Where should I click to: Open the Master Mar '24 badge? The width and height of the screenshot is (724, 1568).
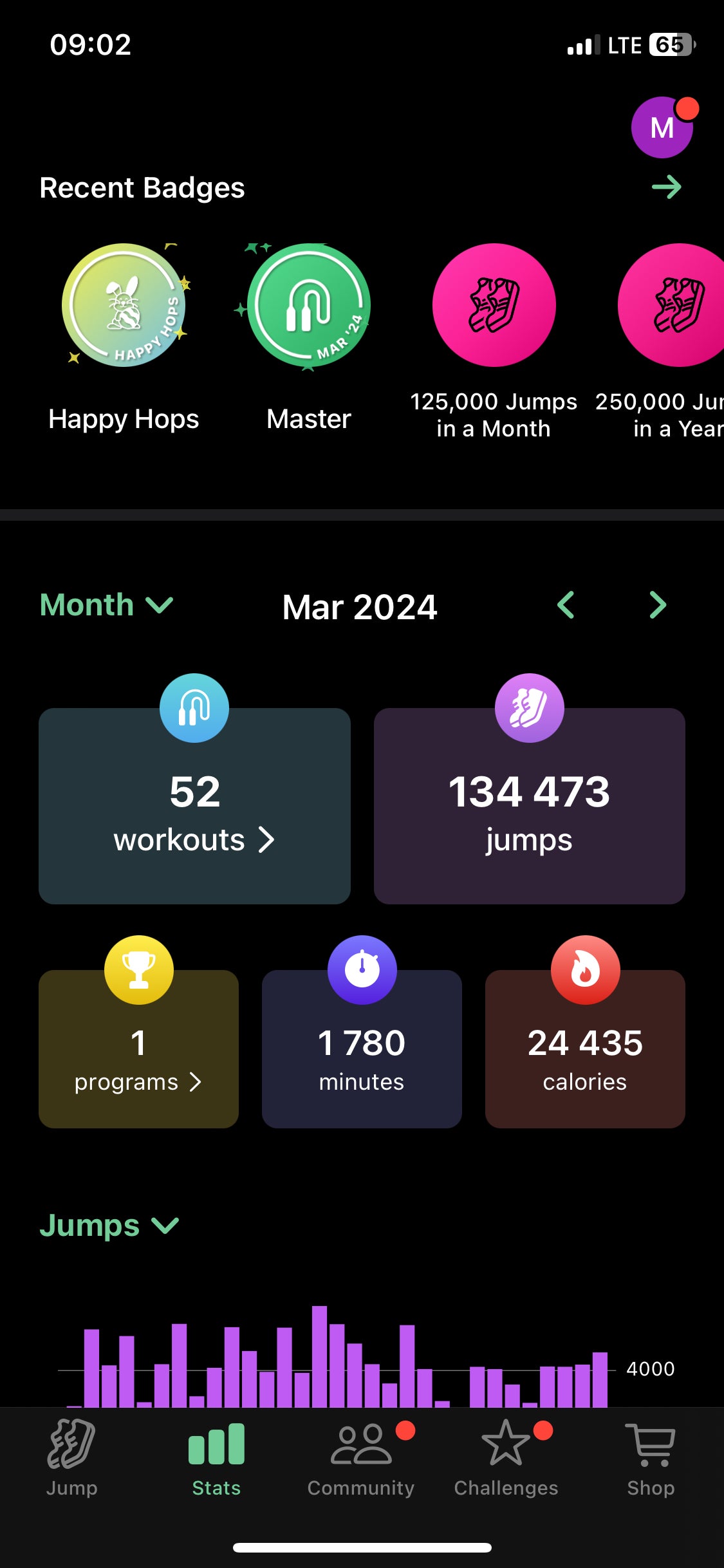click(x=309, y=306)
